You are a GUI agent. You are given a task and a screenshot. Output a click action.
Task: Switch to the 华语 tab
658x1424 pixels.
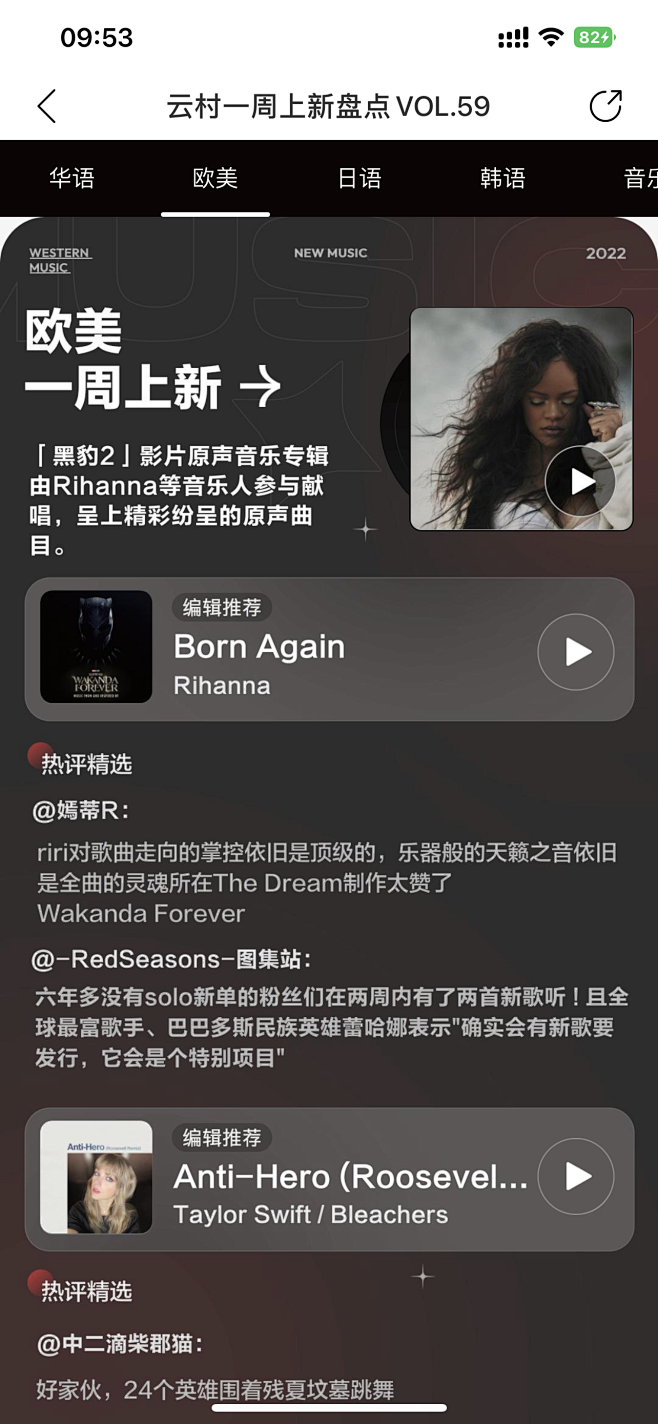pos(72,179)
